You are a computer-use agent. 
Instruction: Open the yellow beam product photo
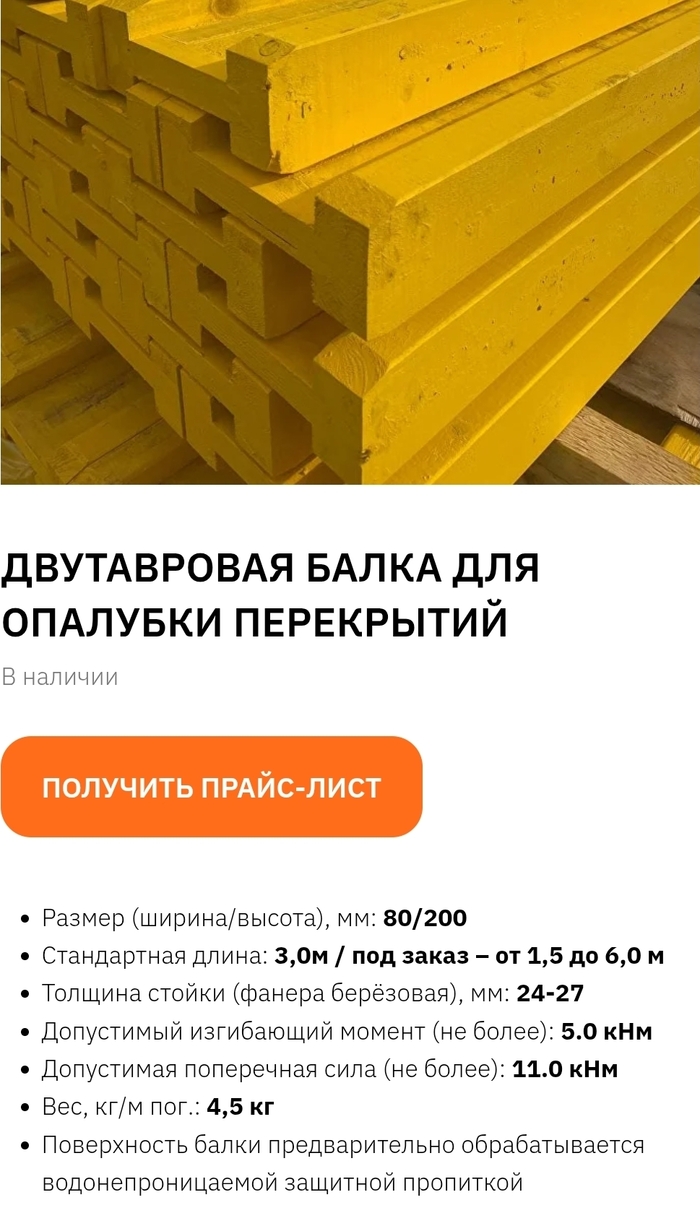point(350,242)
